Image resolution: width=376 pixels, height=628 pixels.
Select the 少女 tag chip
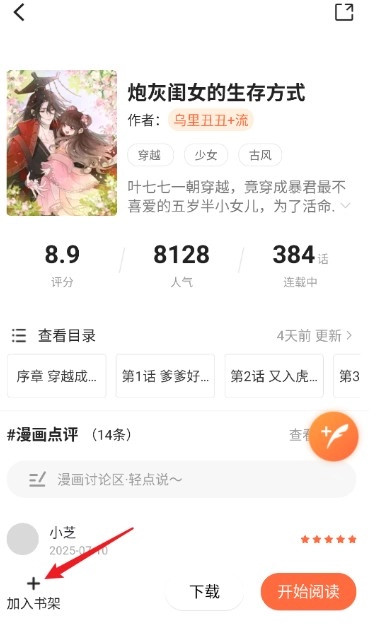point(206,155)
